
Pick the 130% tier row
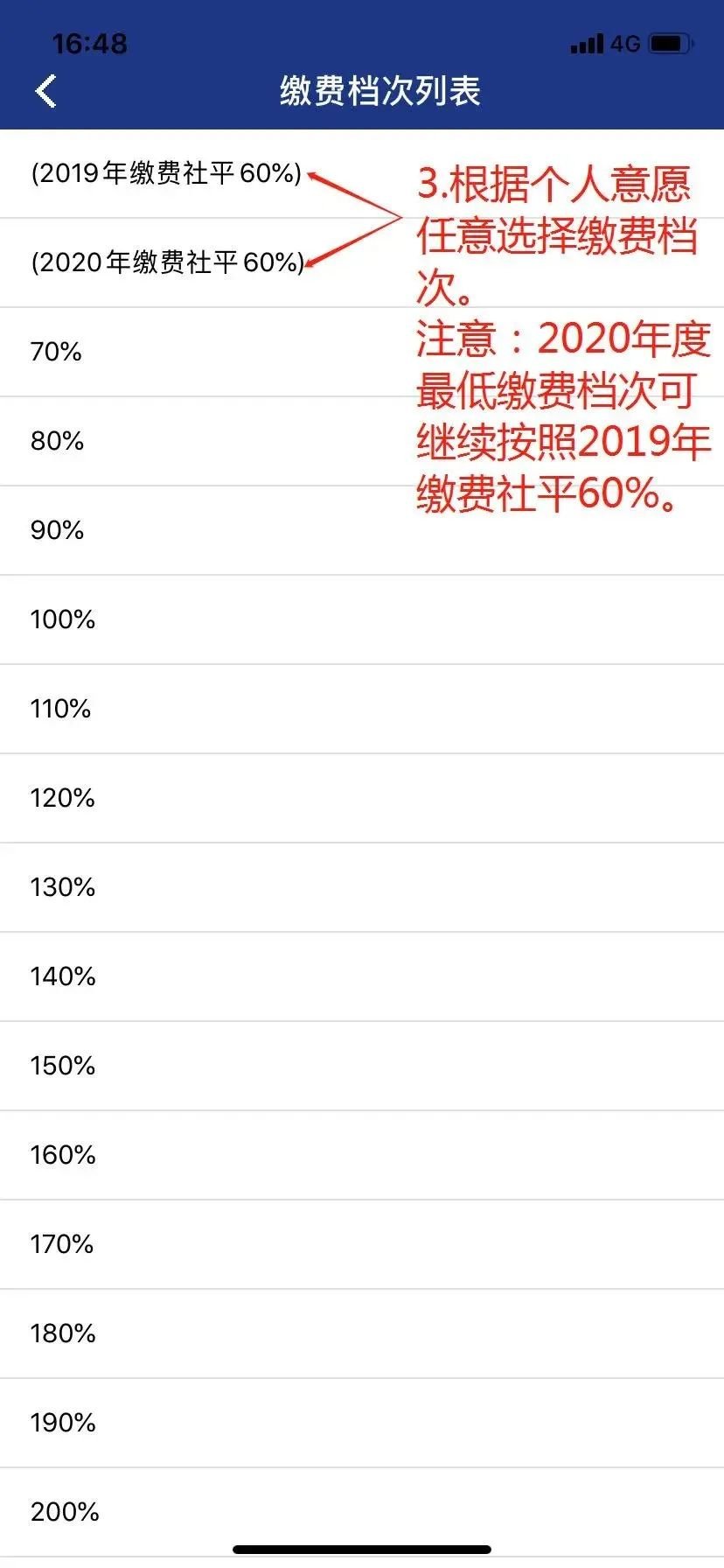63,887
